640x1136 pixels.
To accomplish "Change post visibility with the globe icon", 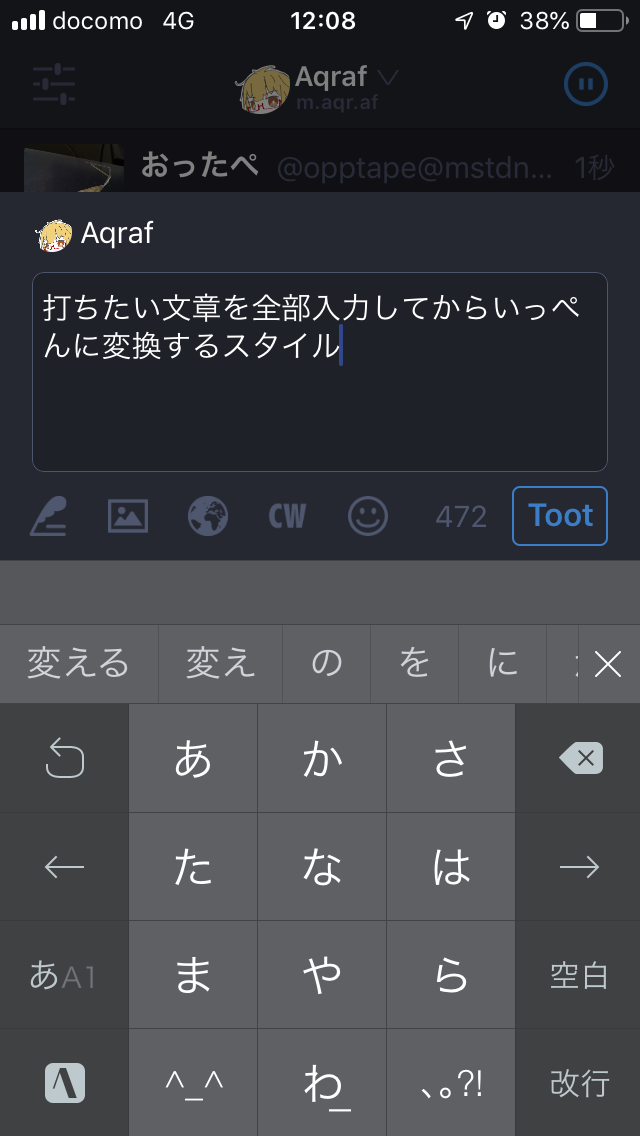I will click(208, 517).
